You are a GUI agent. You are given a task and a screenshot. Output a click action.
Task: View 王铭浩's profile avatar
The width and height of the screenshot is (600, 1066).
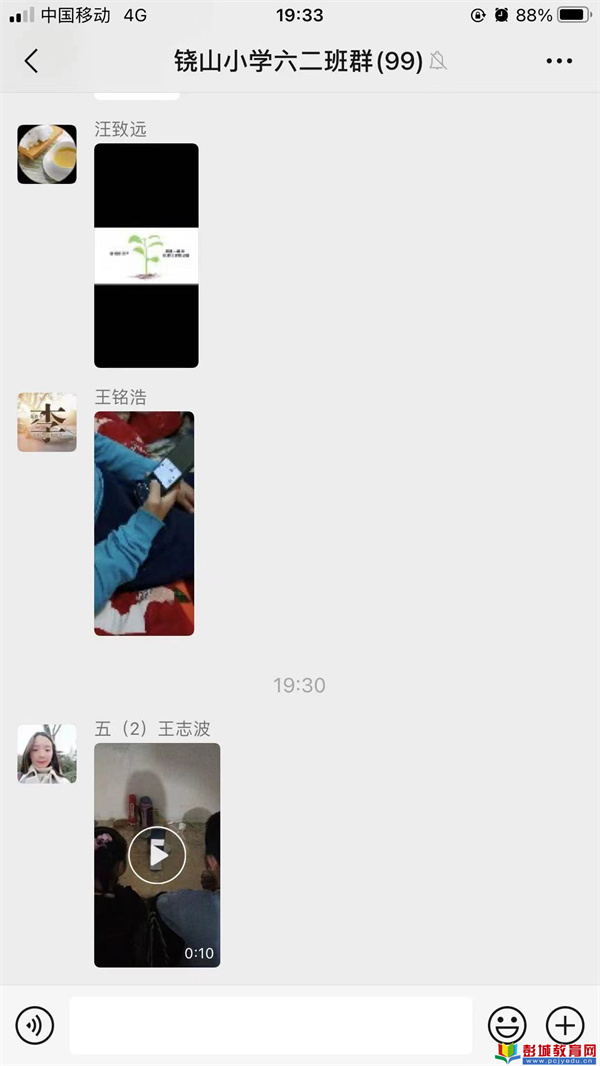click(x=47, y=422)
